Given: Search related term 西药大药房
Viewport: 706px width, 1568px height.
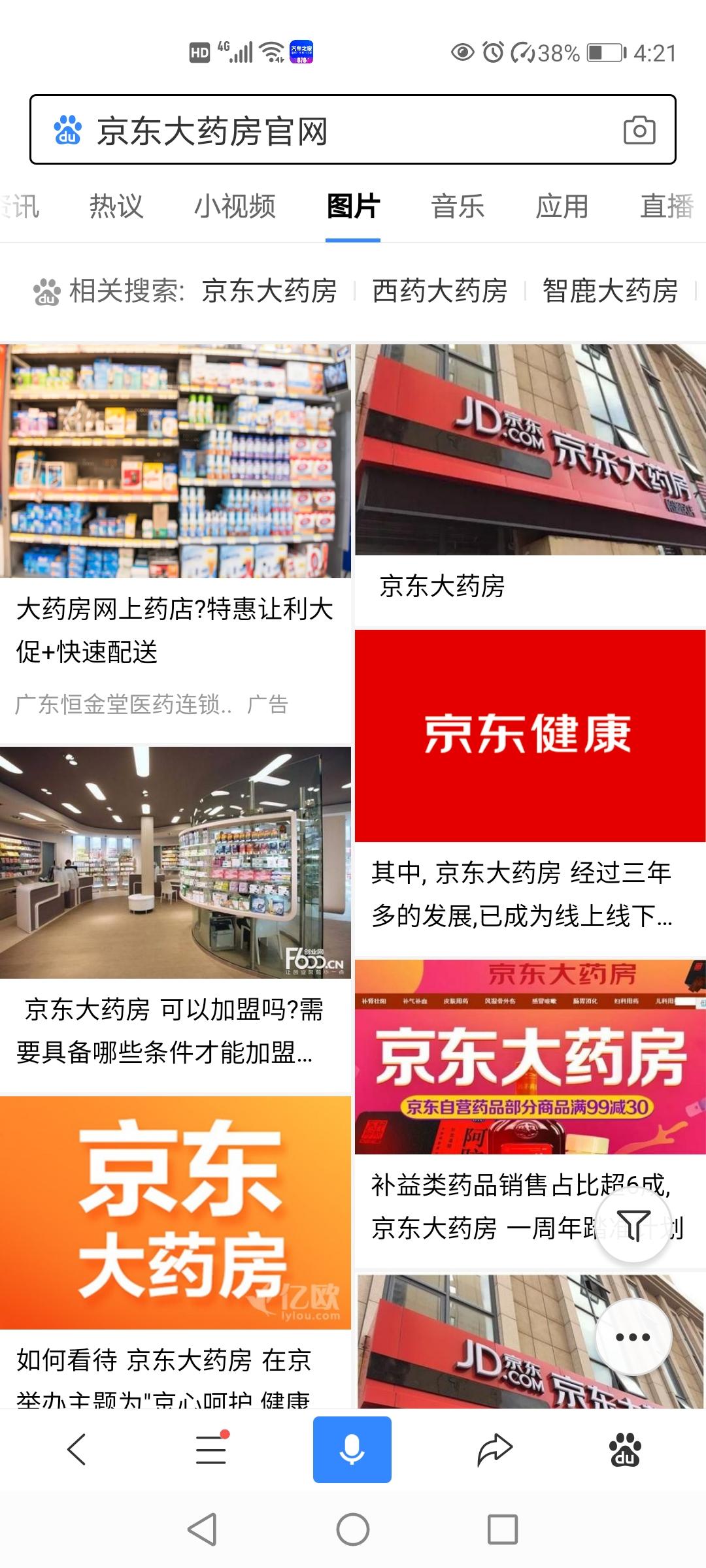Looking at the screenshot, I should pos(440,291).
